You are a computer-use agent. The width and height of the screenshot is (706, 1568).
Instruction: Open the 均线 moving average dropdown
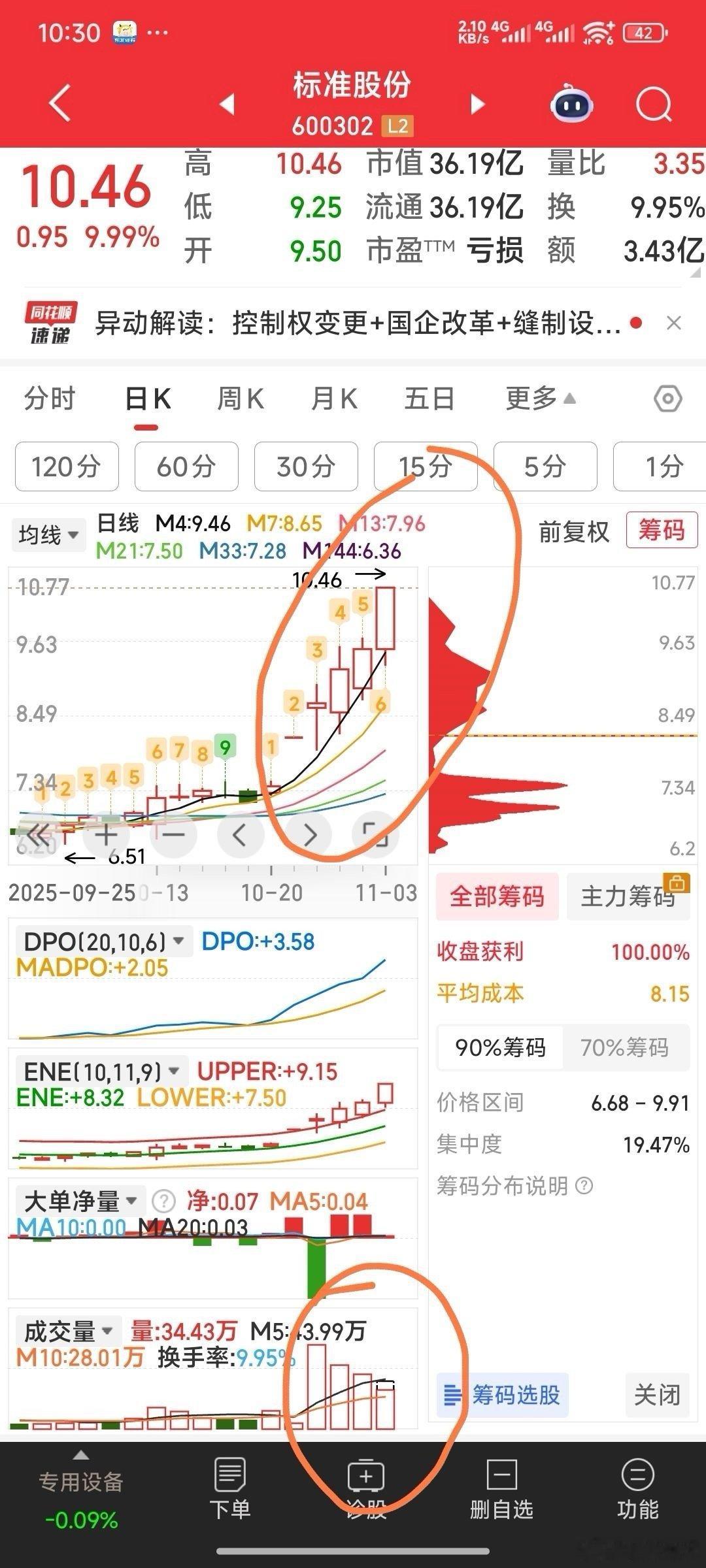point(48,534)
